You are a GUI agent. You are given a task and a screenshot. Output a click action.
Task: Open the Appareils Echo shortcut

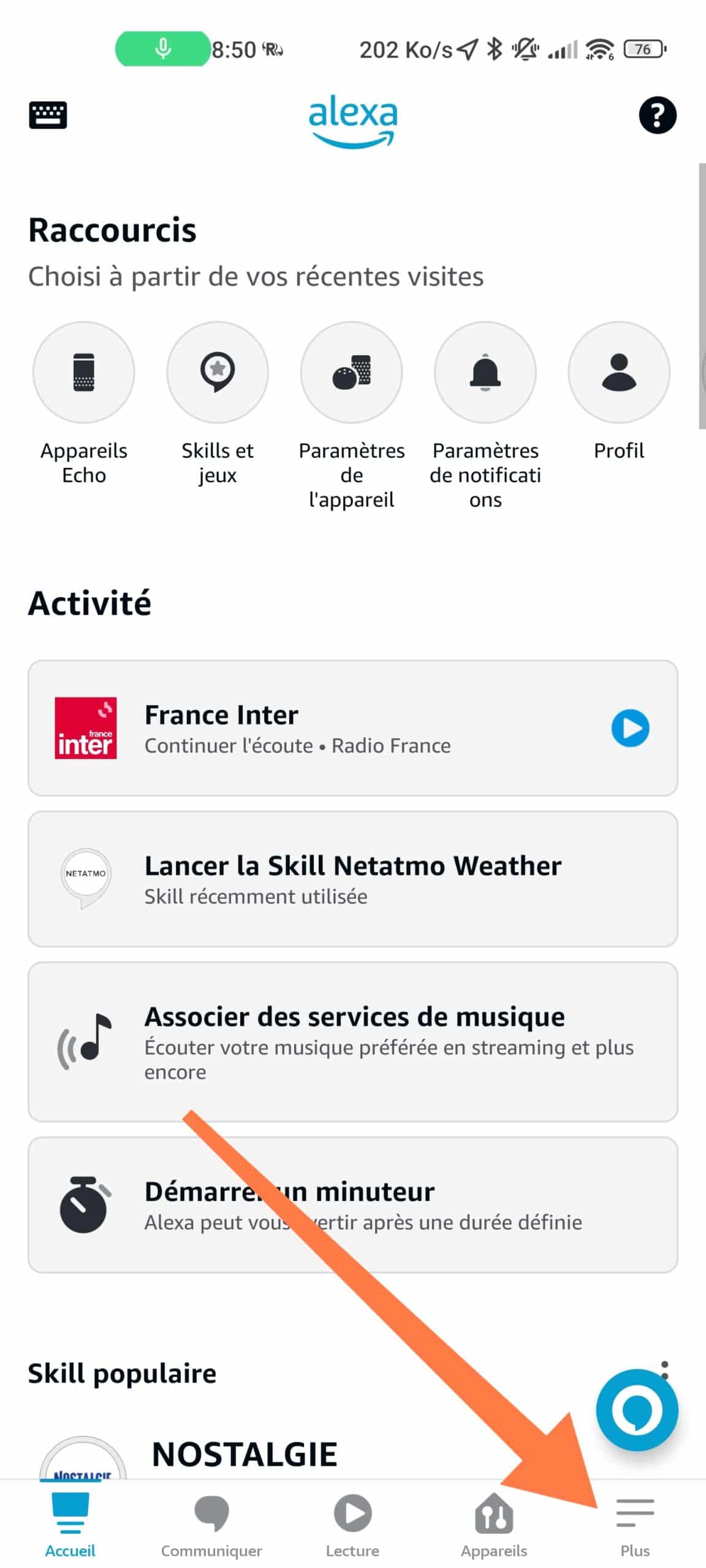[84, 404]
